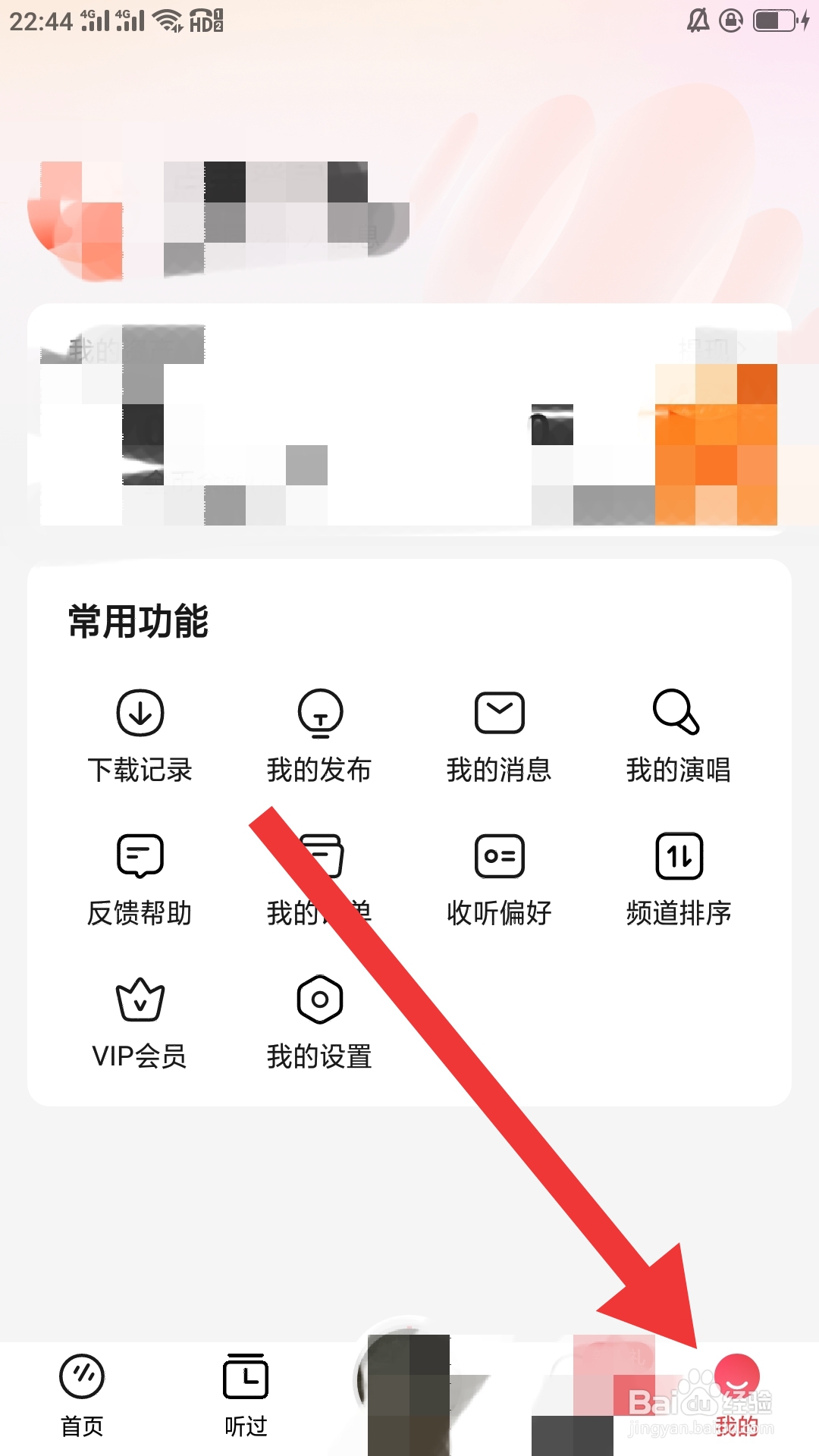Image resolution: width=819 pixels, height=1456 pixels.
Task: Set 收听偏好 listening preferences
Action: click(x=499, y=876)
